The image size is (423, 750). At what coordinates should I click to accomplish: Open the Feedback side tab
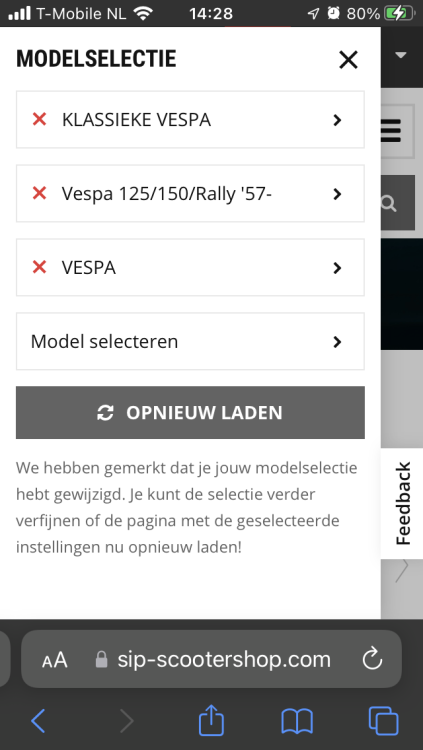pos(403,503)
